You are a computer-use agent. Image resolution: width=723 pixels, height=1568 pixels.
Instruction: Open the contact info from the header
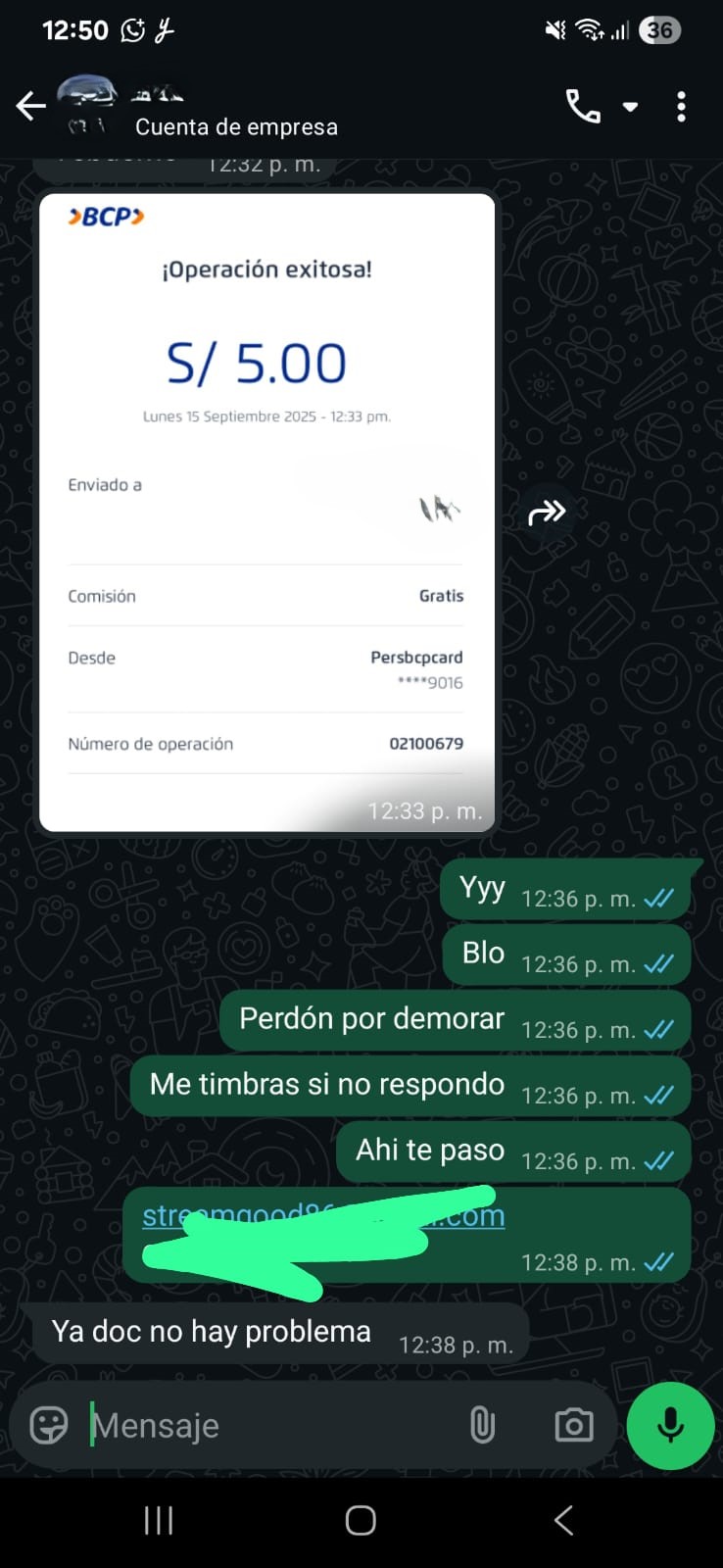pos(235,110)
